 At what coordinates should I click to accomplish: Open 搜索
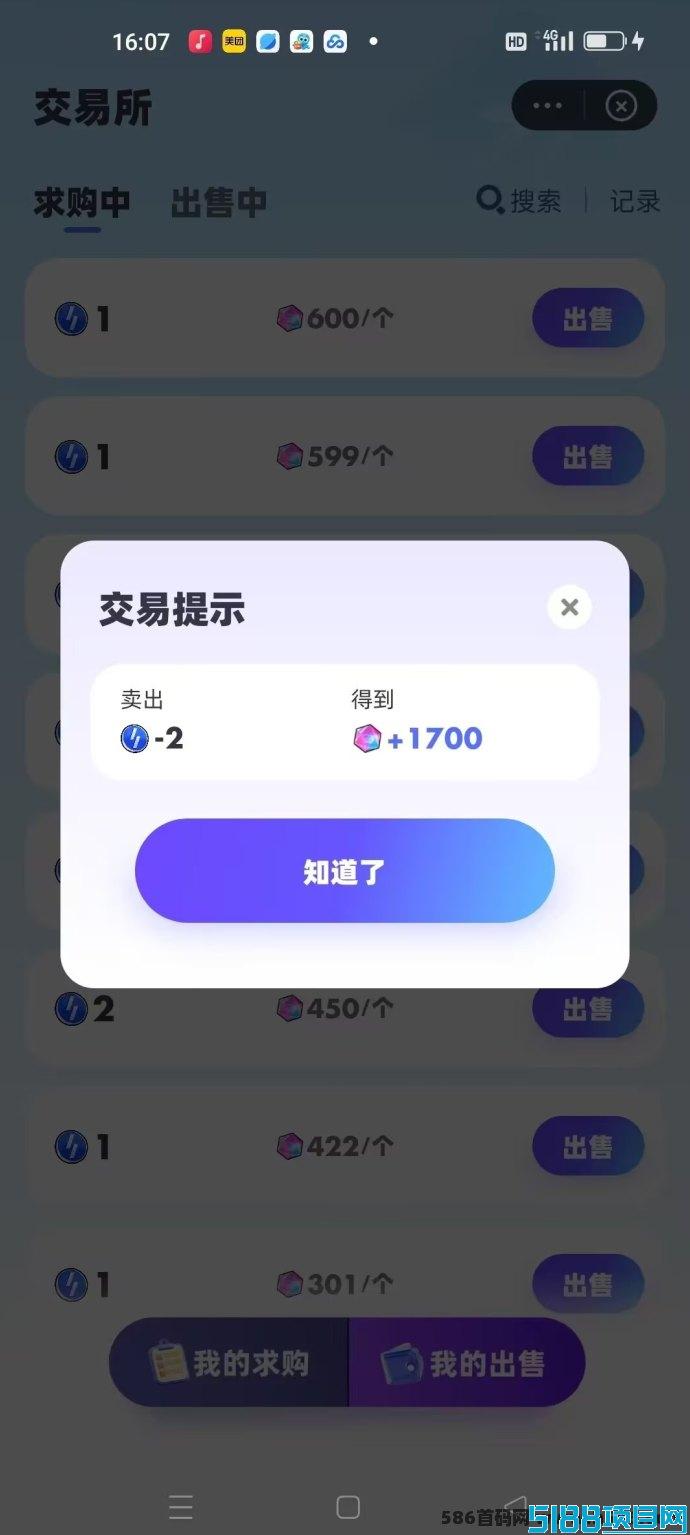(518, 201)
